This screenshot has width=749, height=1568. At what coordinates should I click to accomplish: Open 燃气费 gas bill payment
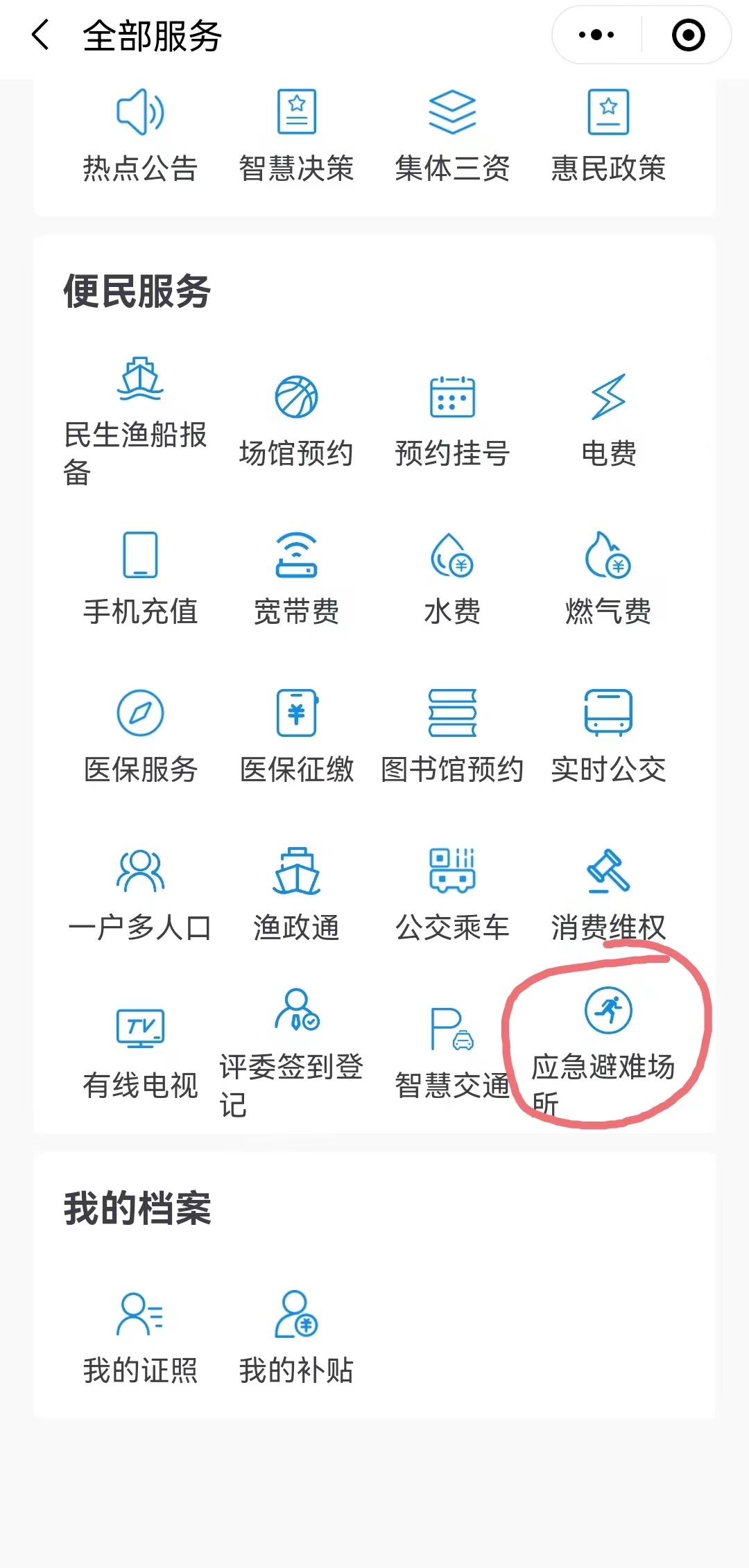point(608,578)
